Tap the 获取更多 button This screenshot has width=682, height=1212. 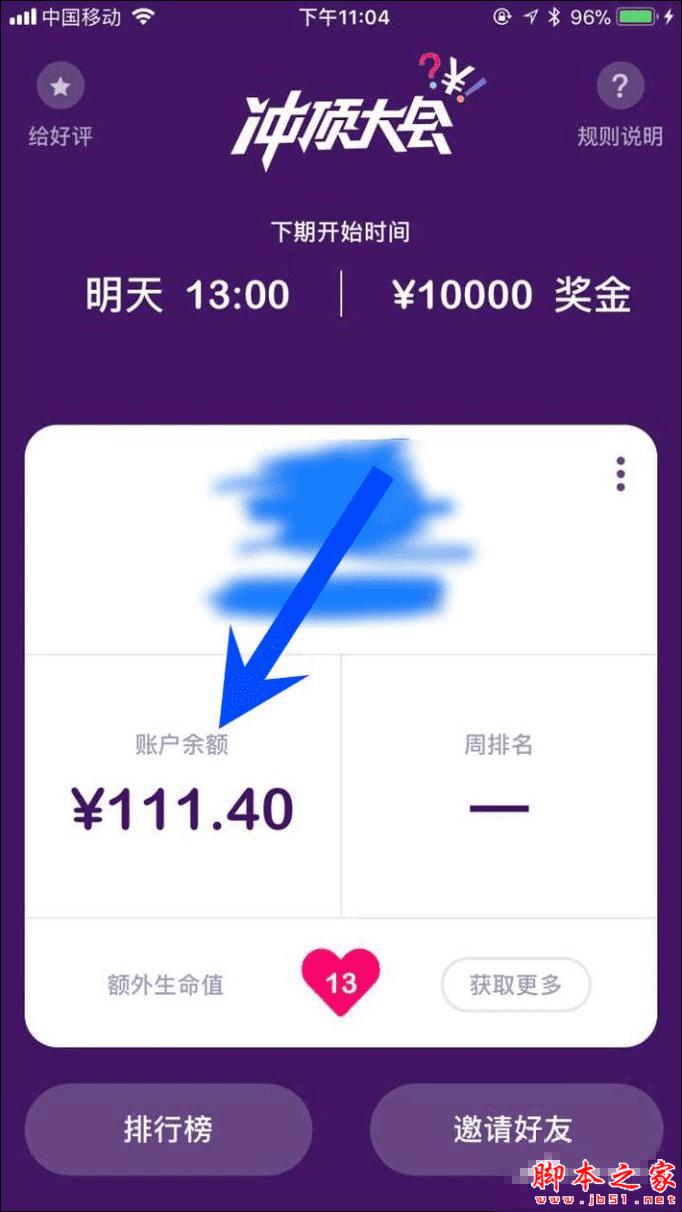tap(516, 985)
